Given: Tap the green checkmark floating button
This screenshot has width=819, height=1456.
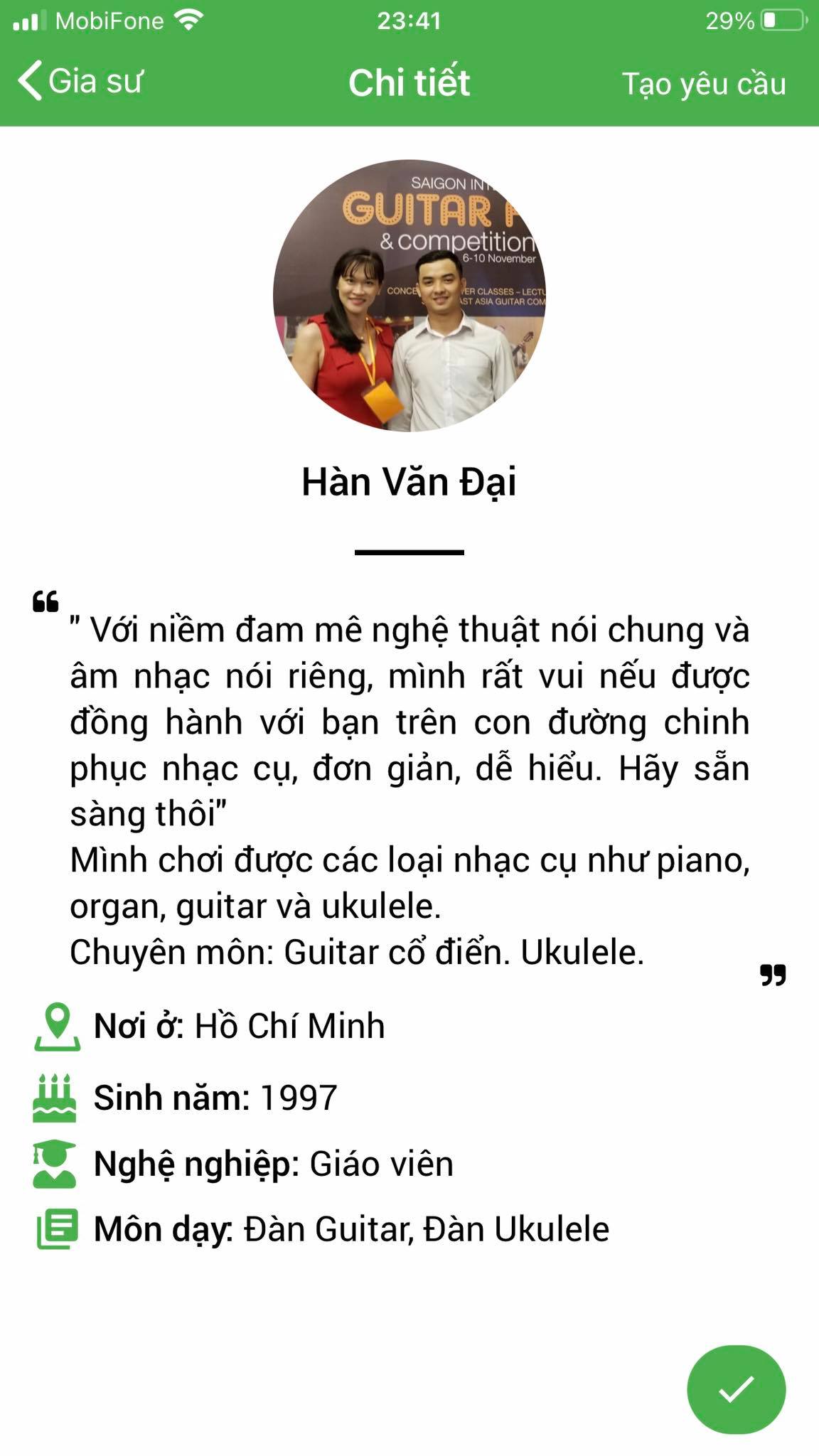Looking at the screenshot, I should coord(736,1389).
